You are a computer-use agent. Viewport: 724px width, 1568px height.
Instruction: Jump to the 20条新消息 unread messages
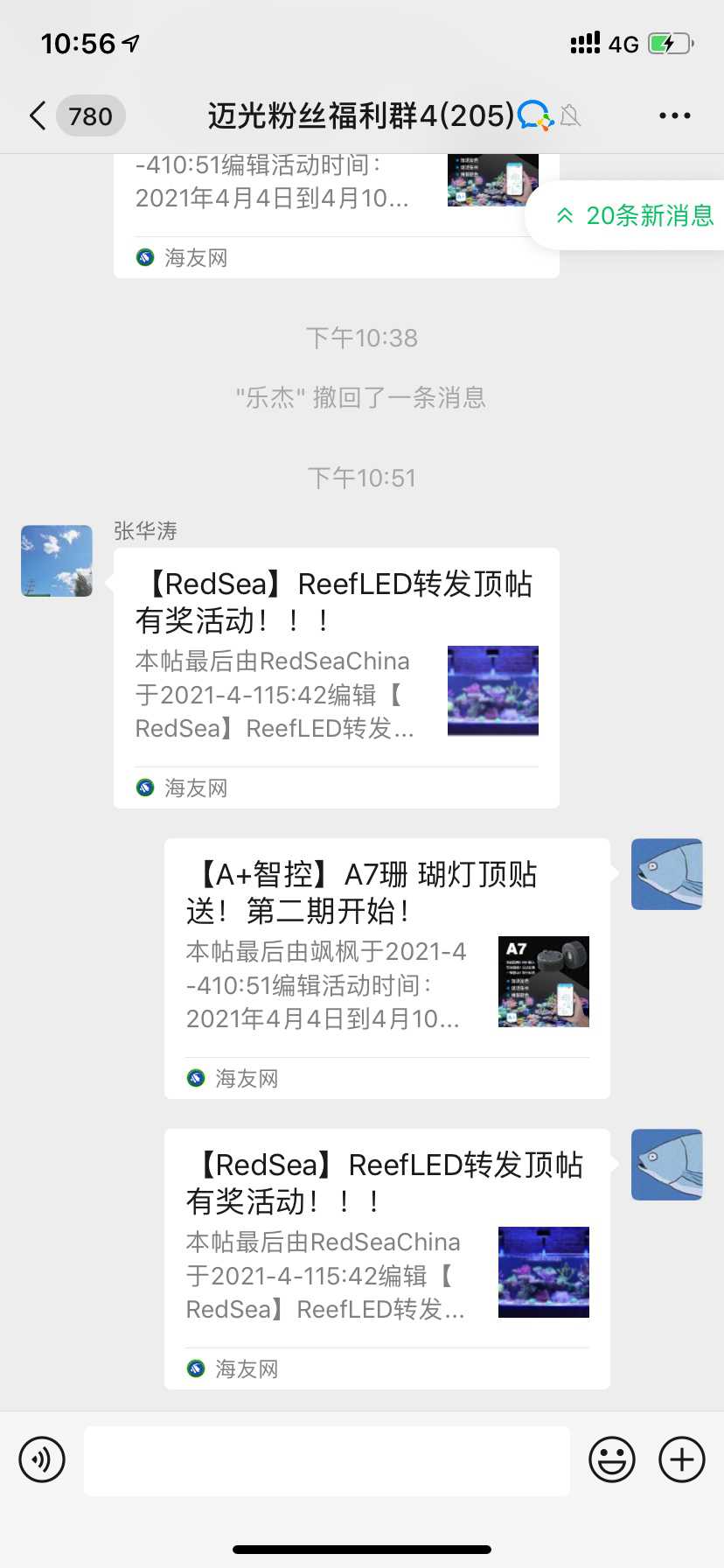(x=635, y=215)
